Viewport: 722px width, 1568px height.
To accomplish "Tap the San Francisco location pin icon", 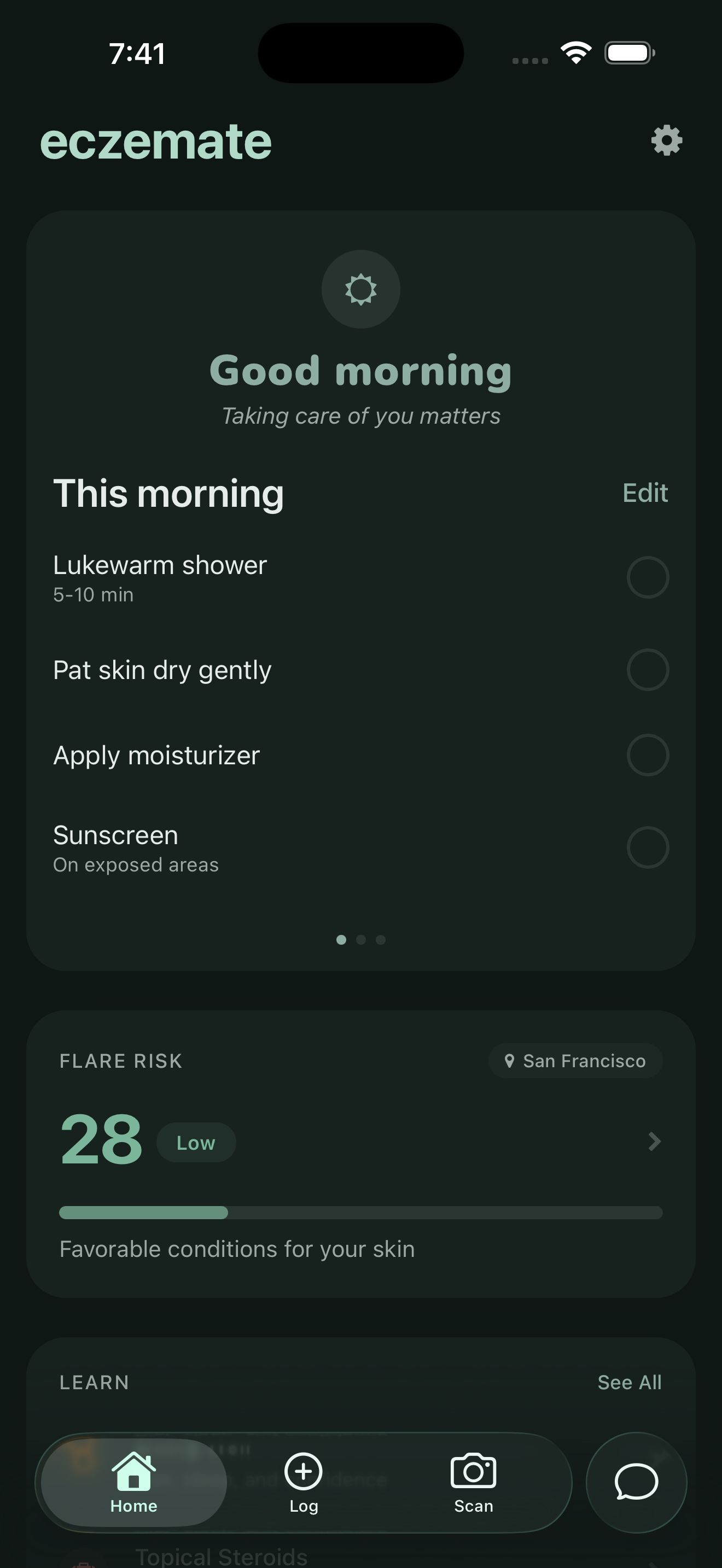I will [x=510, y=1060].
